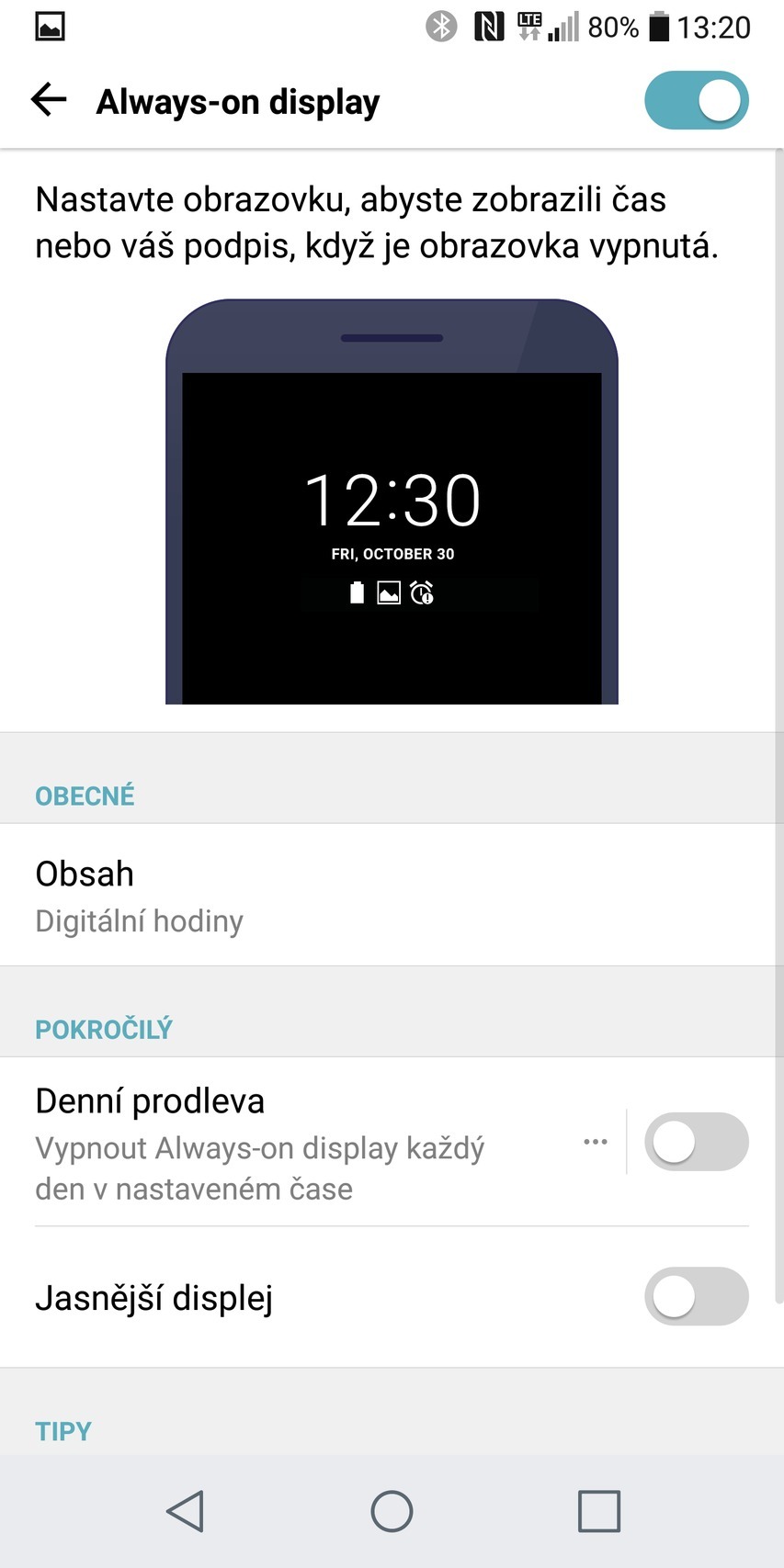Turn off the Always-on display switch
784x1568 pixels.
coord(696,100)
